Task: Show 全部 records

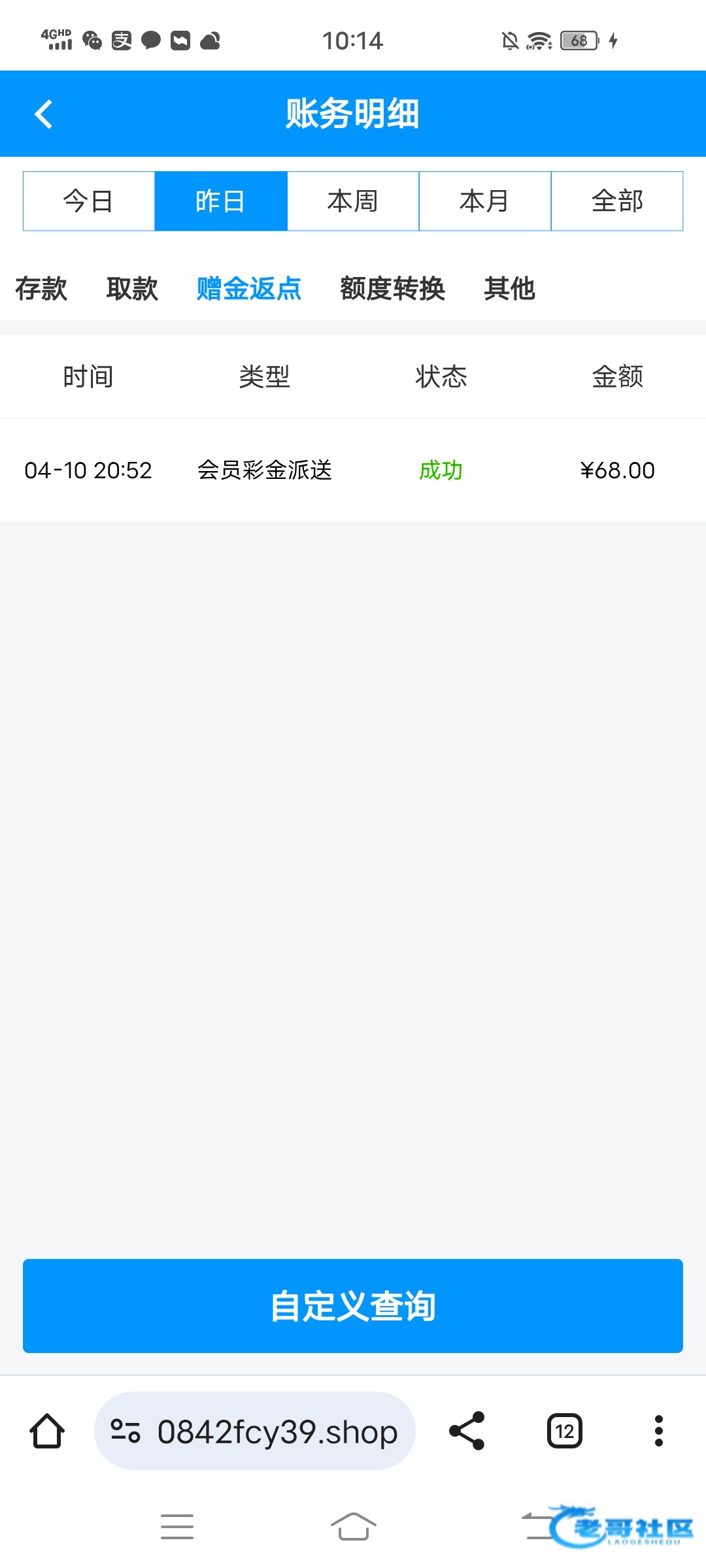Action: pyautogui.click(x=617, y=201)
